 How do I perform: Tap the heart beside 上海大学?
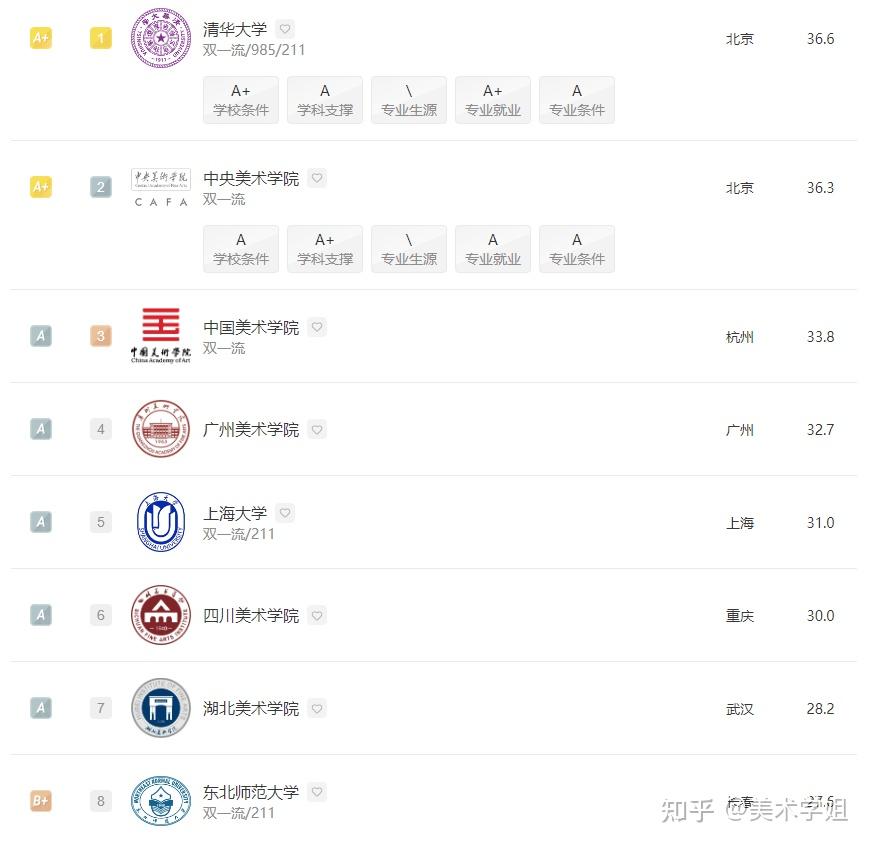click(285, 513)
